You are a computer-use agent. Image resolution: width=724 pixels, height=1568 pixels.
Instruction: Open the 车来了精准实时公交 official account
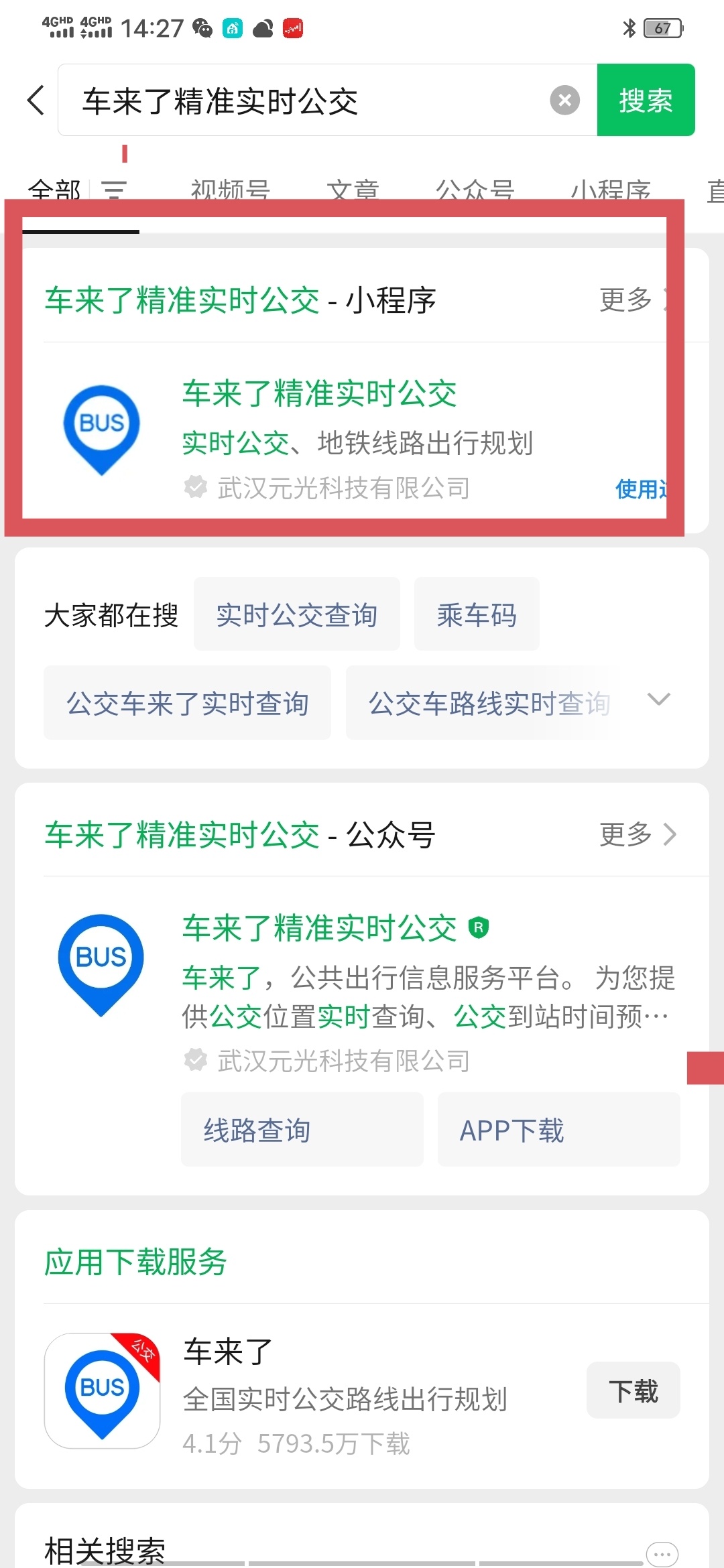click(x=362, y=985)
